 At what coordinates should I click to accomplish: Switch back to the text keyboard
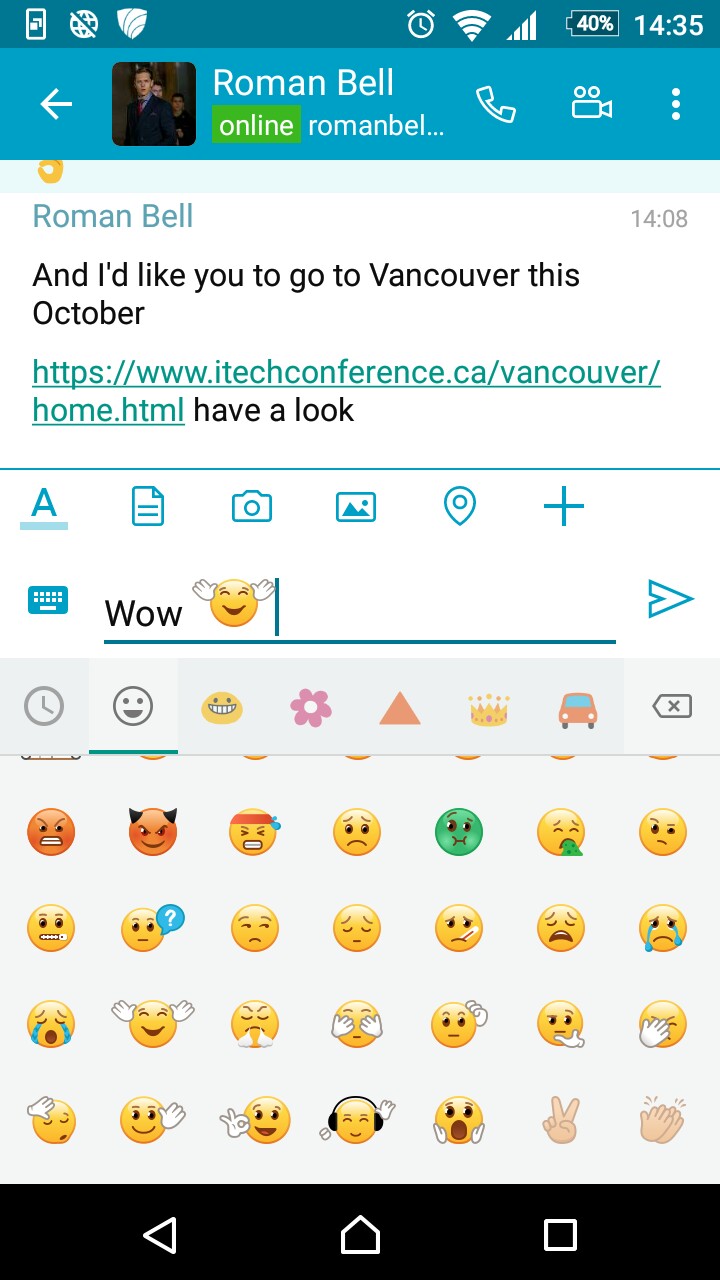[48, 600]
